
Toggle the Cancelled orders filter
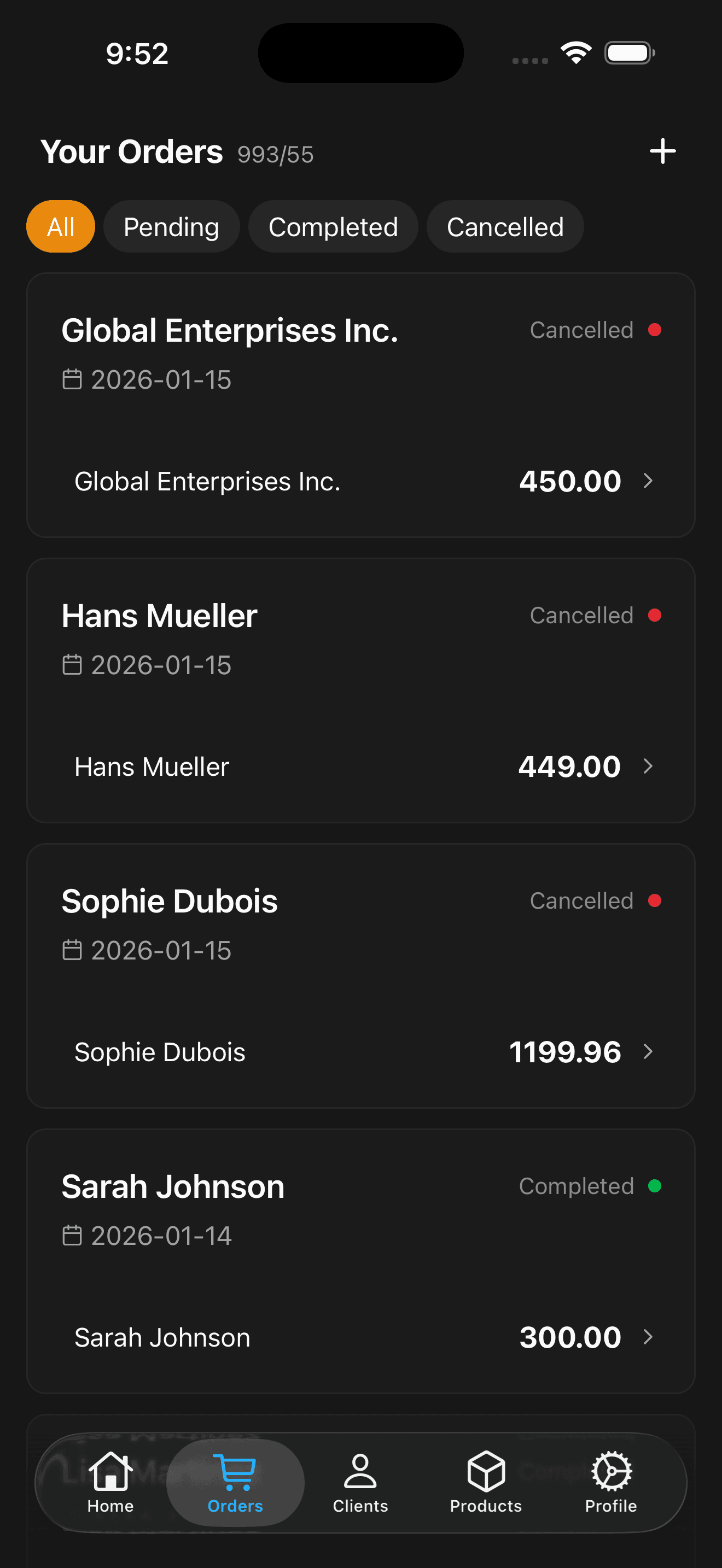click(505, 226)
